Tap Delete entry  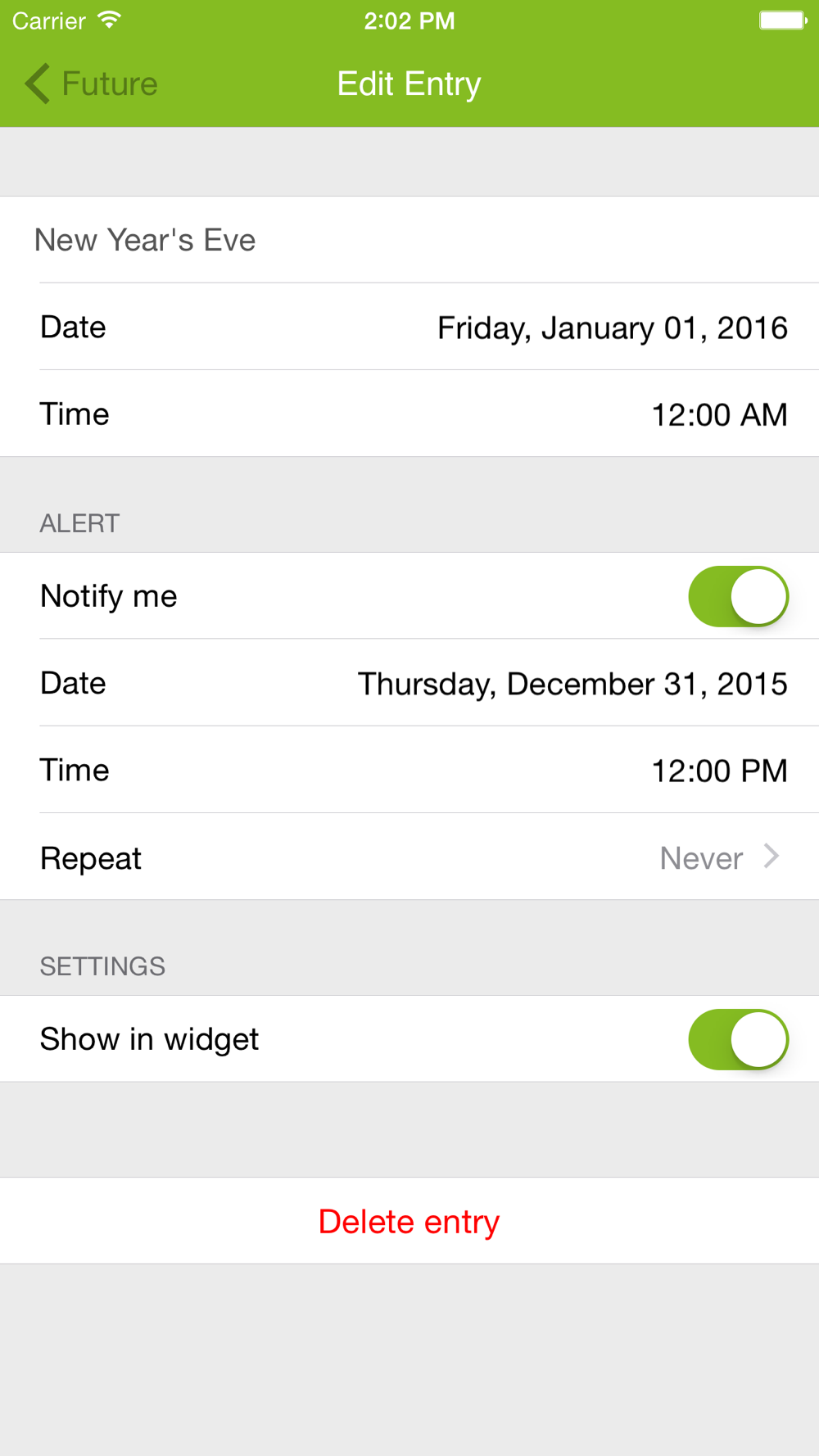coord(409,1221)
